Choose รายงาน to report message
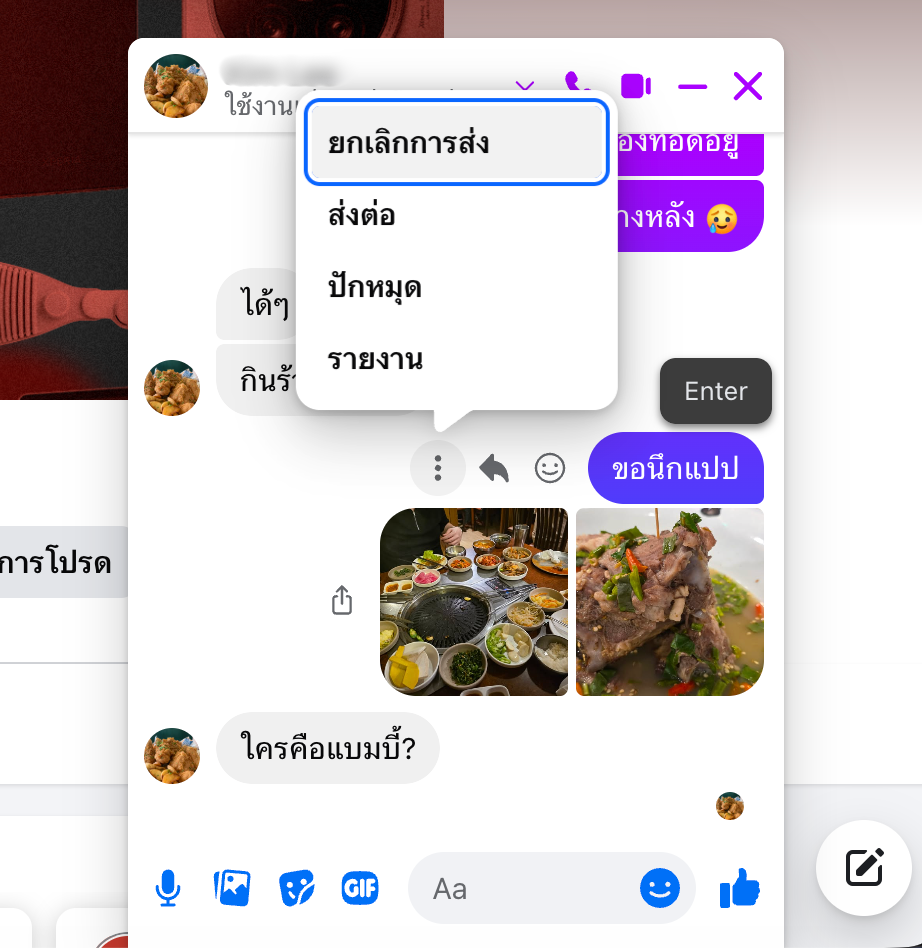 [x=456, y=360]
